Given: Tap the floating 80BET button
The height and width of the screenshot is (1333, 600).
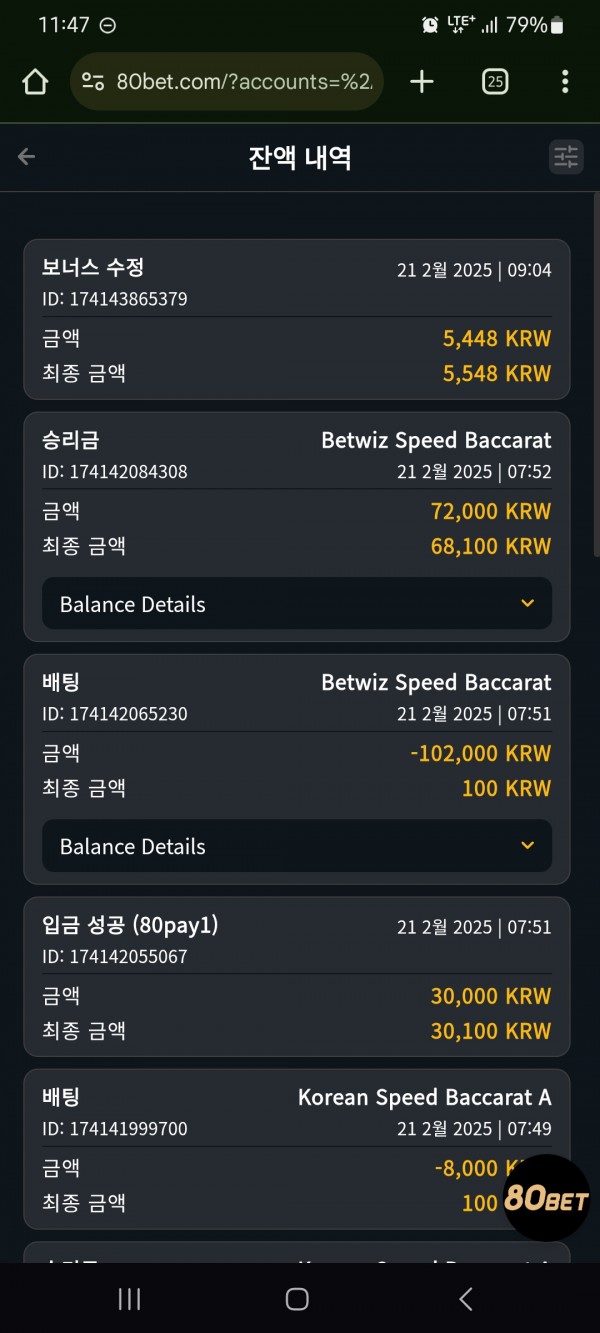Looking at the screenshot, I should (x=546, y=1198).
